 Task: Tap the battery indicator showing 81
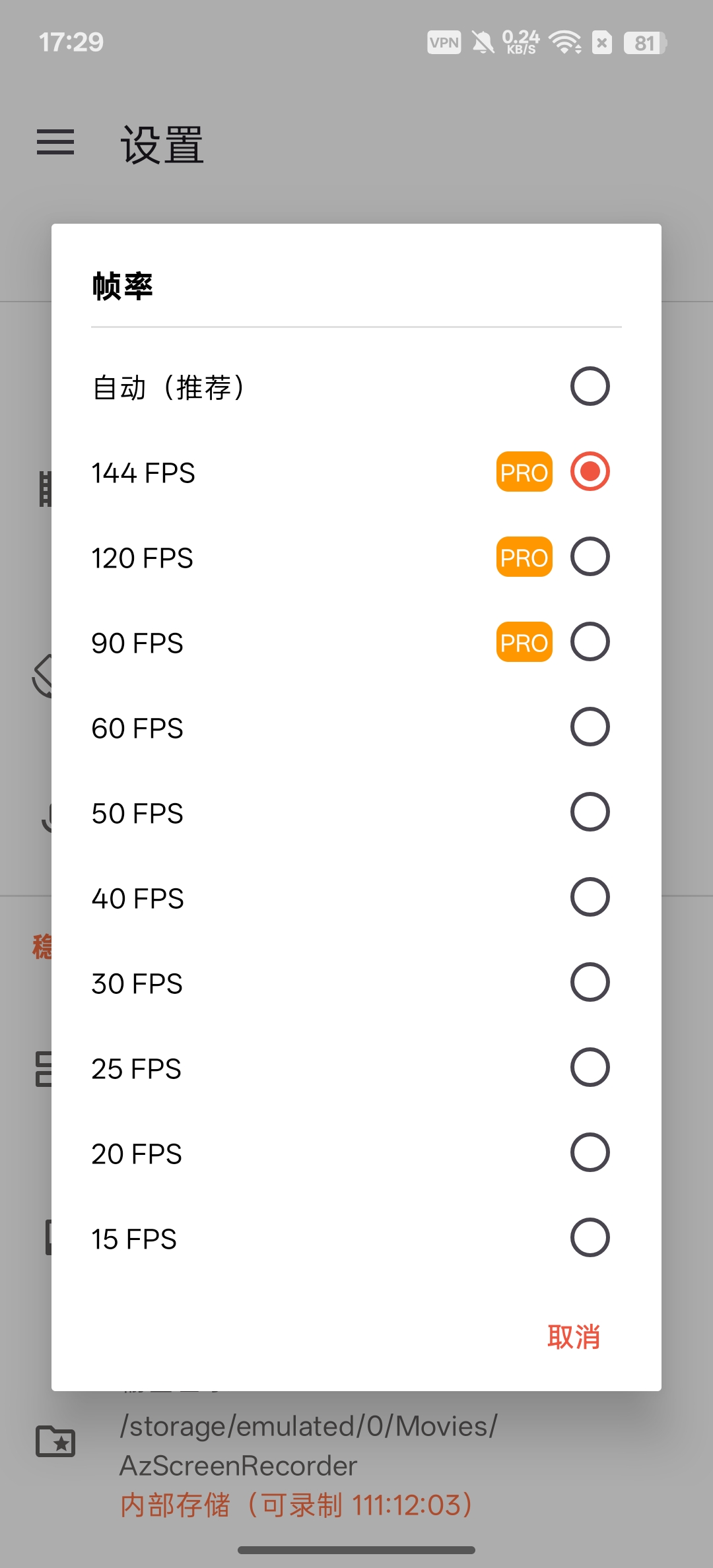click(644, 43)
